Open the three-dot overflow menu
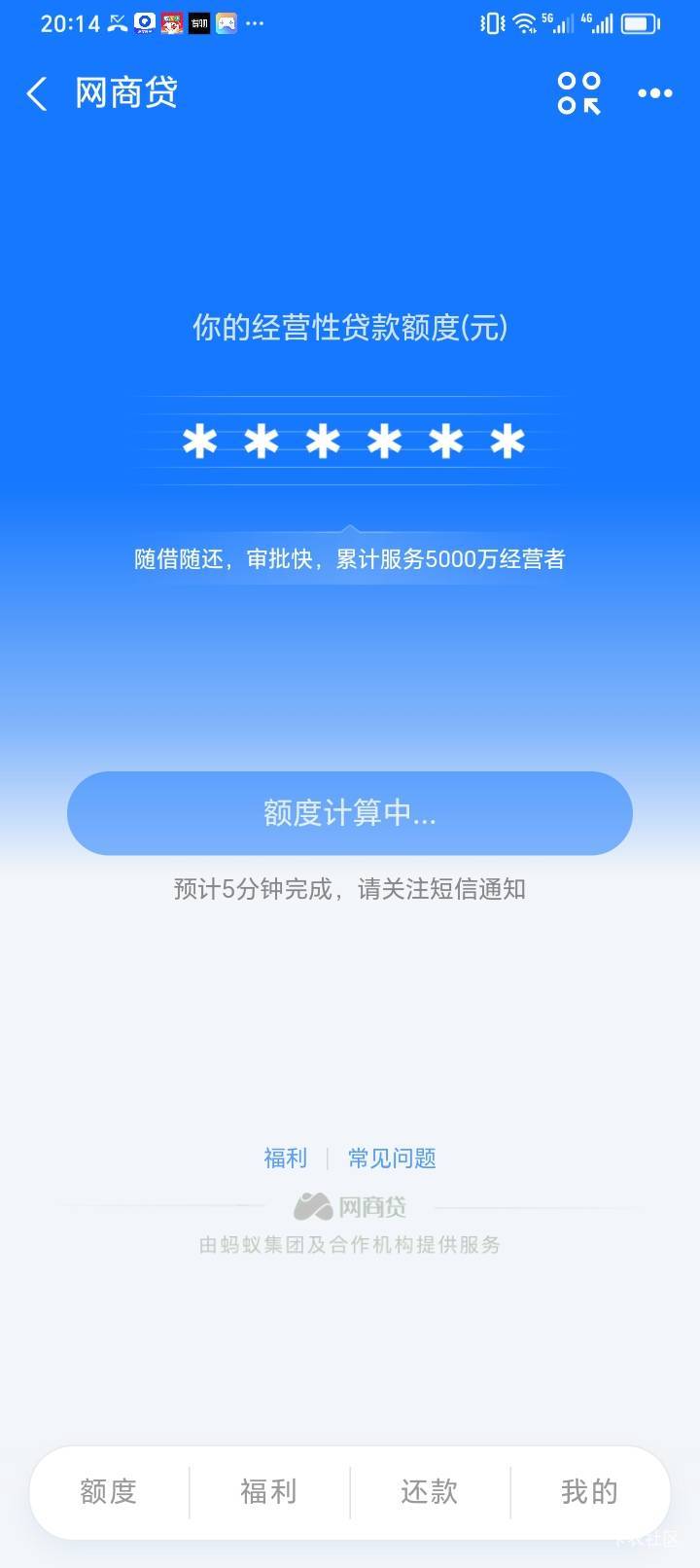 654,93
